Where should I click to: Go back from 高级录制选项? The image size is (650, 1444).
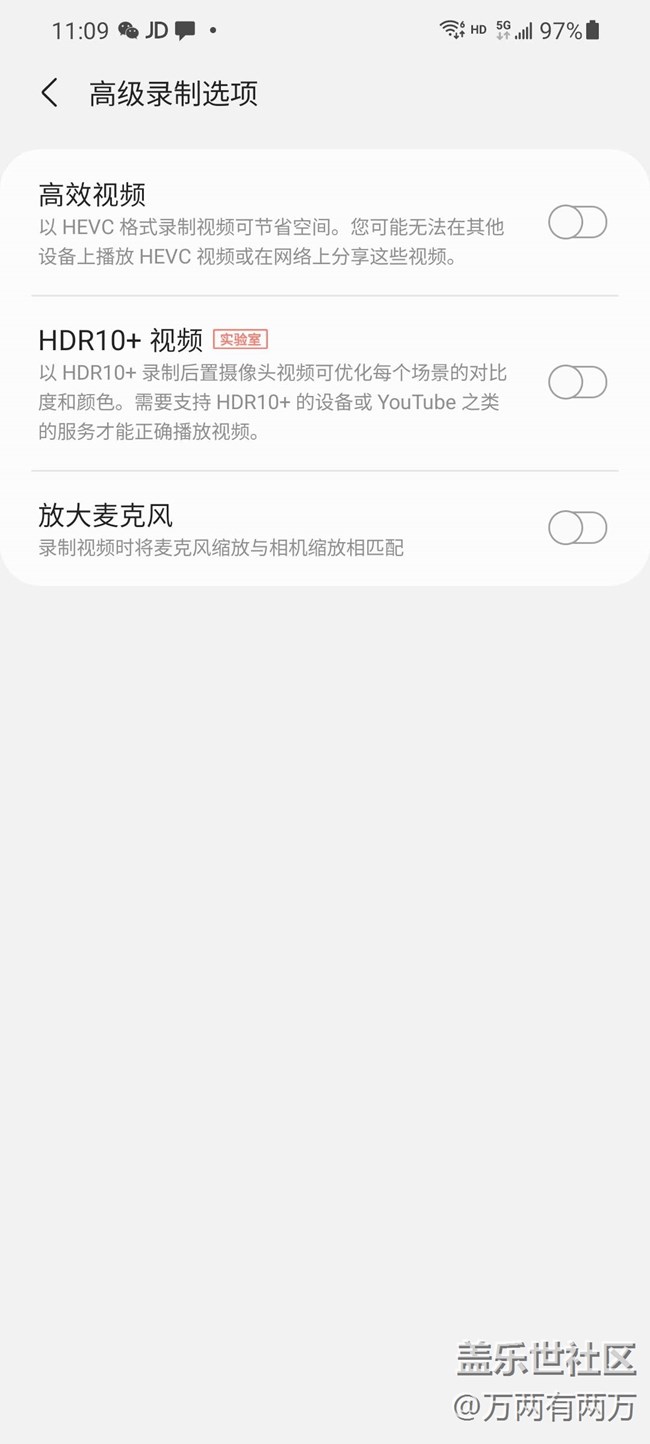(49, 94)
